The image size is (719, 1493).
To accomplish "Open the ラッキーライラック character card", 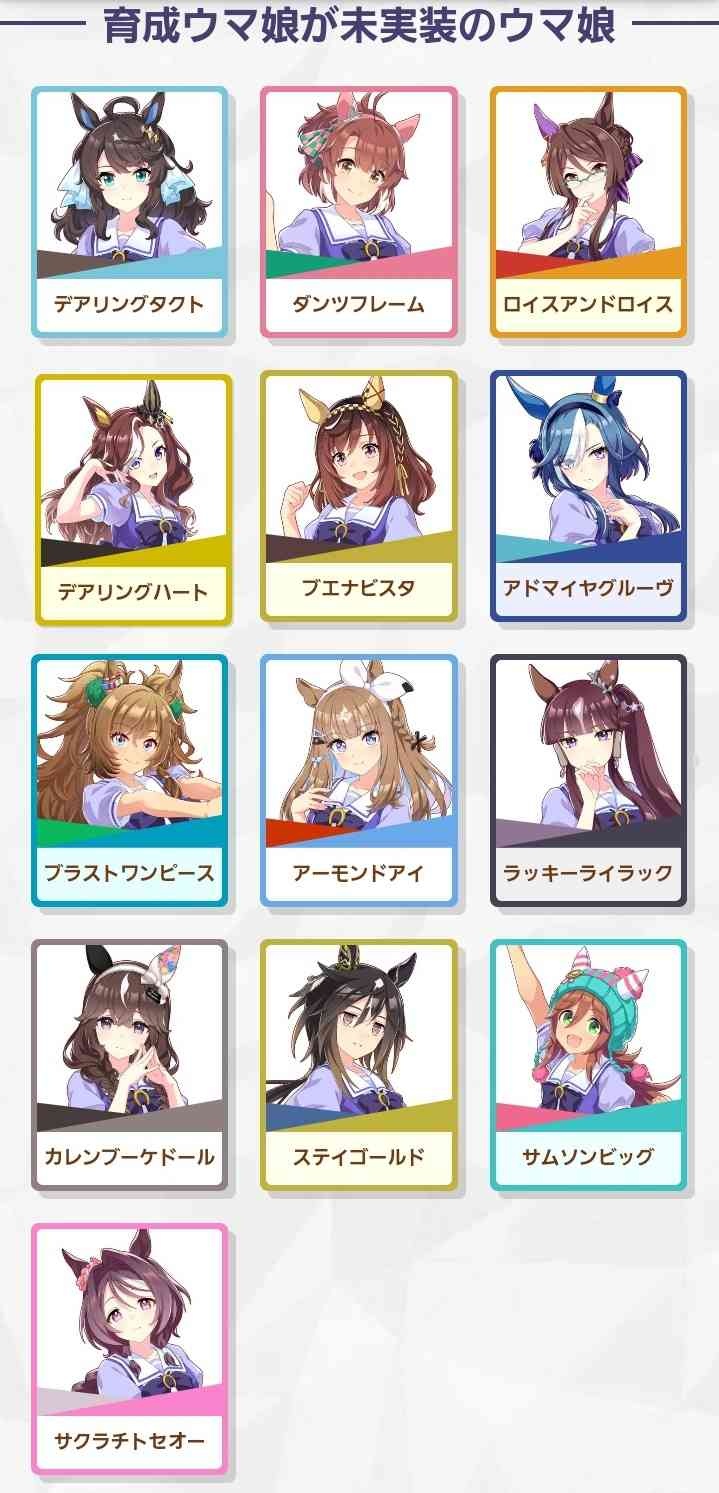I will [588, 780].
